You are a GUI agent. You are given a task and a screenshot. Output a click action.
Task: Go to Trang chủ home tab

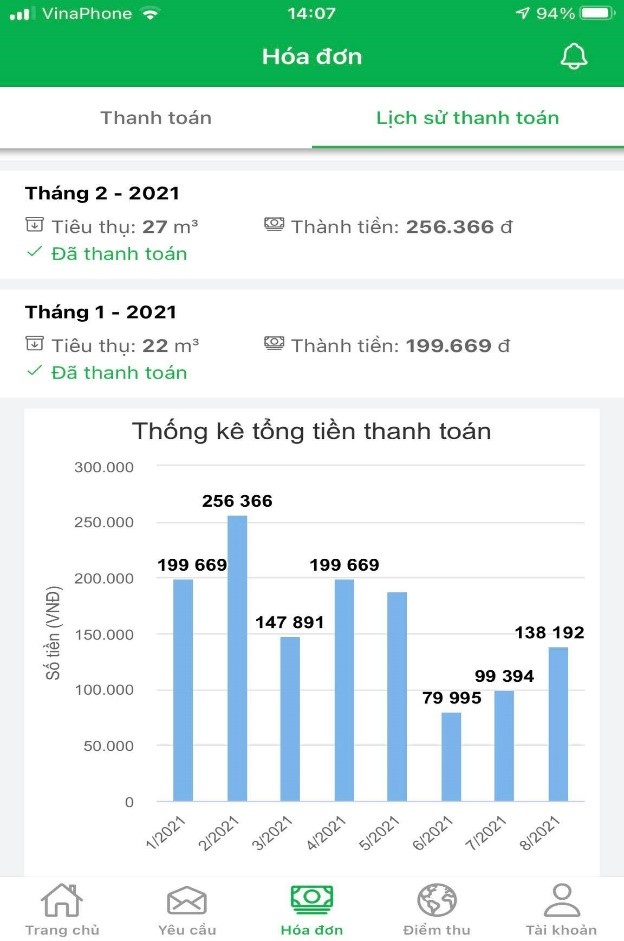click(62, 909)
